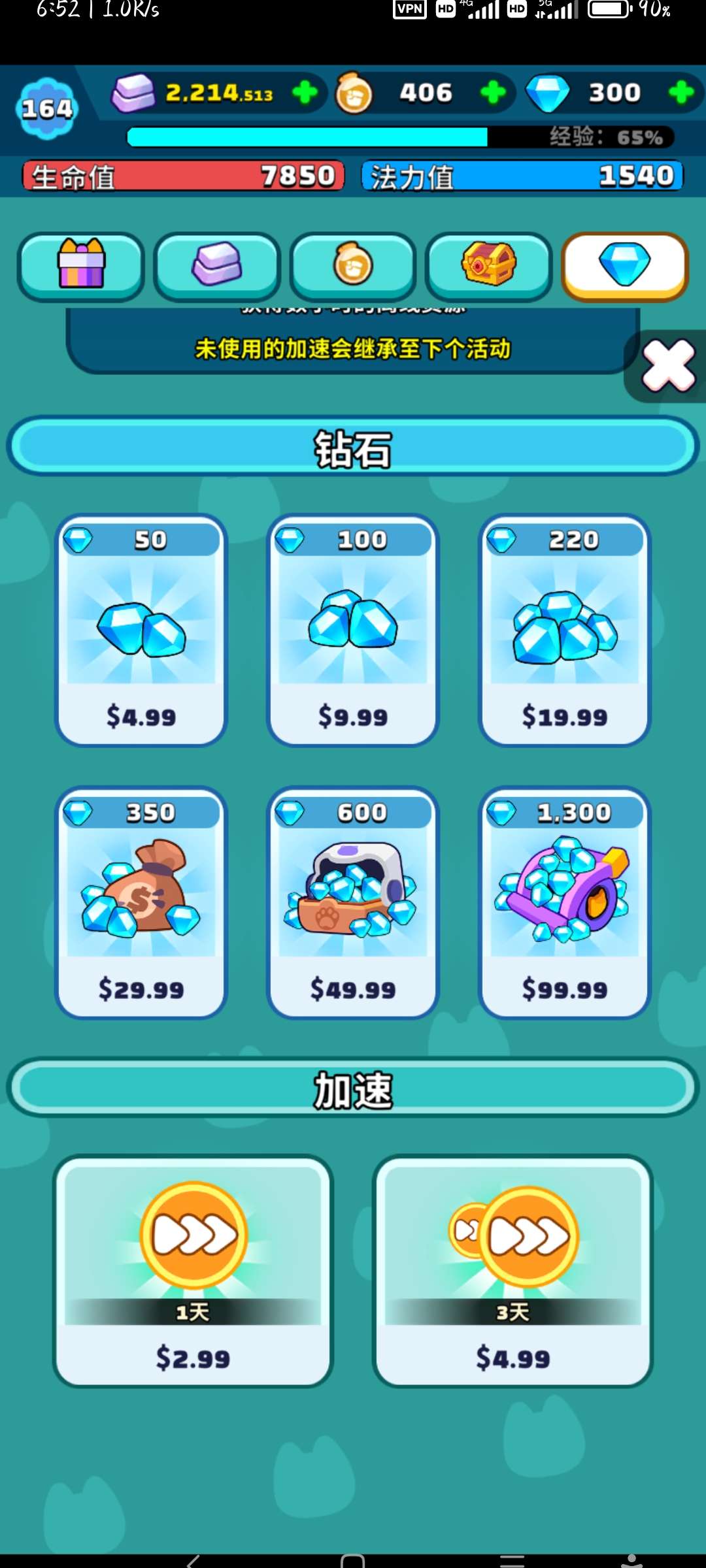This screenshot has width=706, height=1568.
Task: Buy 50 diamonds for $4.99
Action: tap(141, 630)
